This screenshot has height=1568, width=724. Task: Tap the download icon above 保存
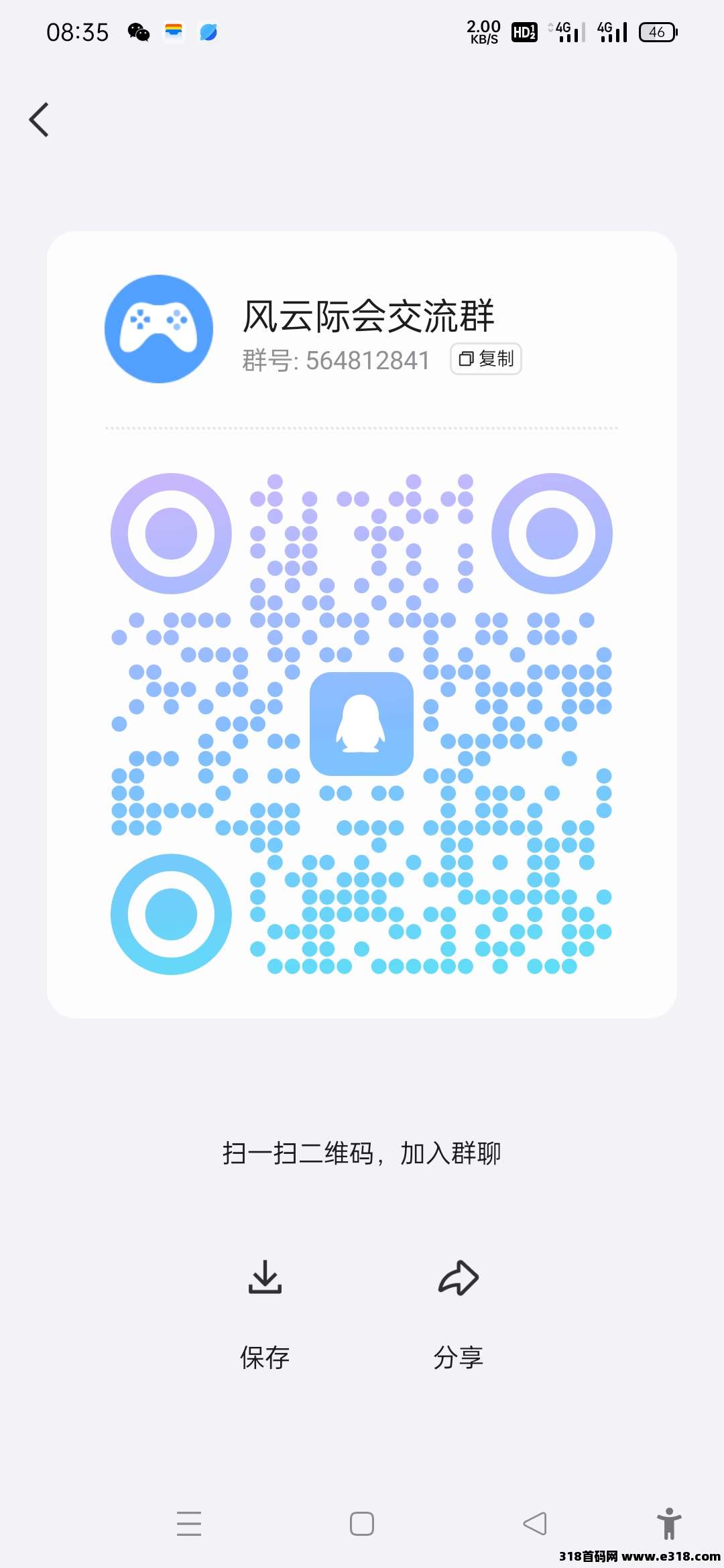264,1277
